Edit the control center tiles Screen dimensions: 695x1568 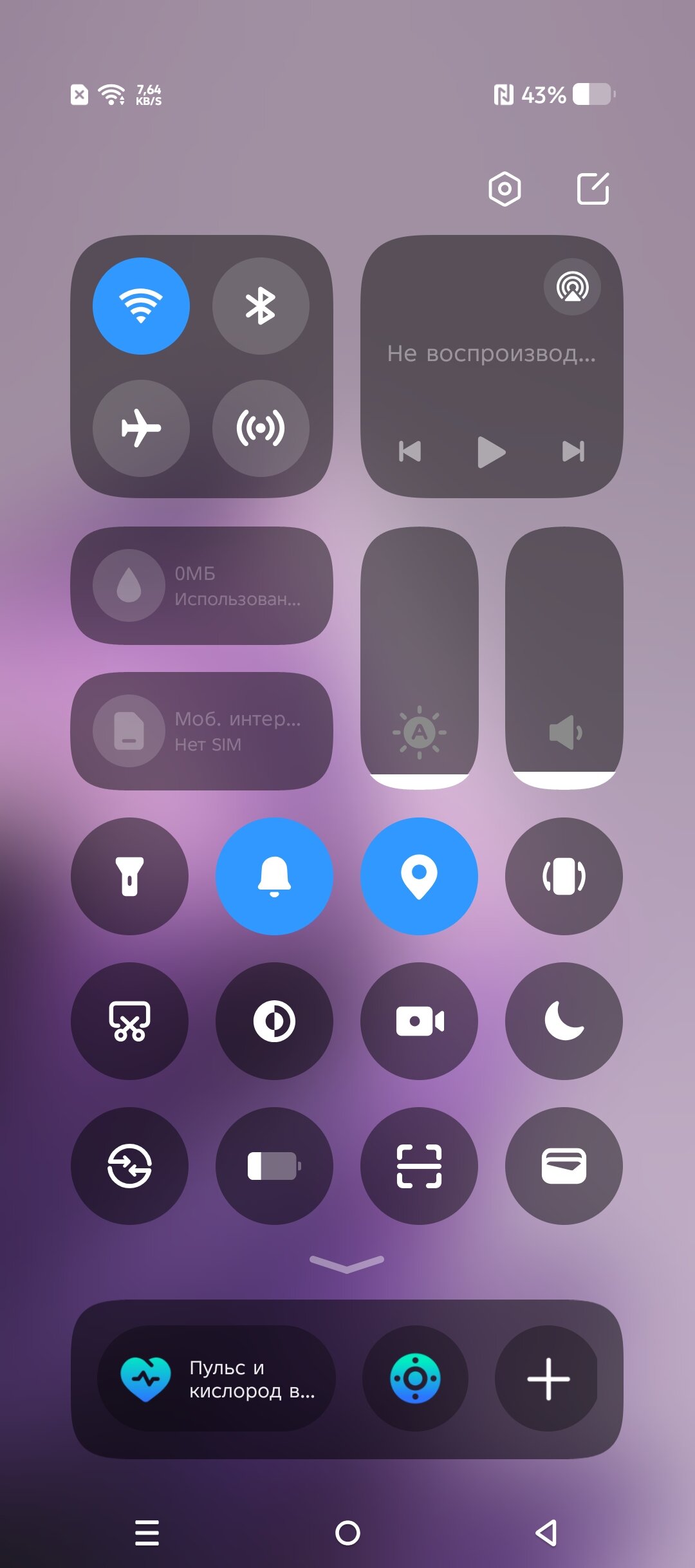593,189
